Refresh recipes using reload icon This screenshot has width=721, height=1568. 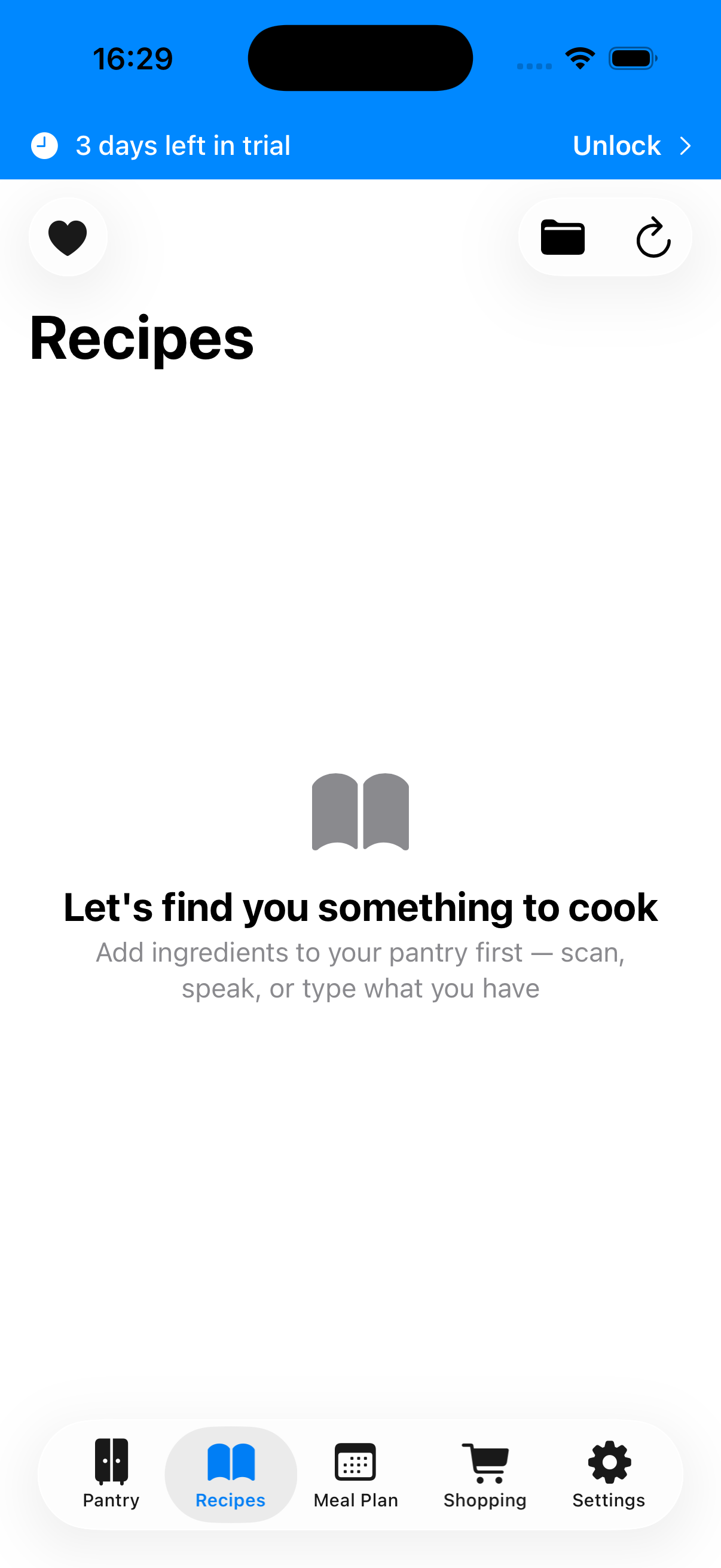coord(652,238)
